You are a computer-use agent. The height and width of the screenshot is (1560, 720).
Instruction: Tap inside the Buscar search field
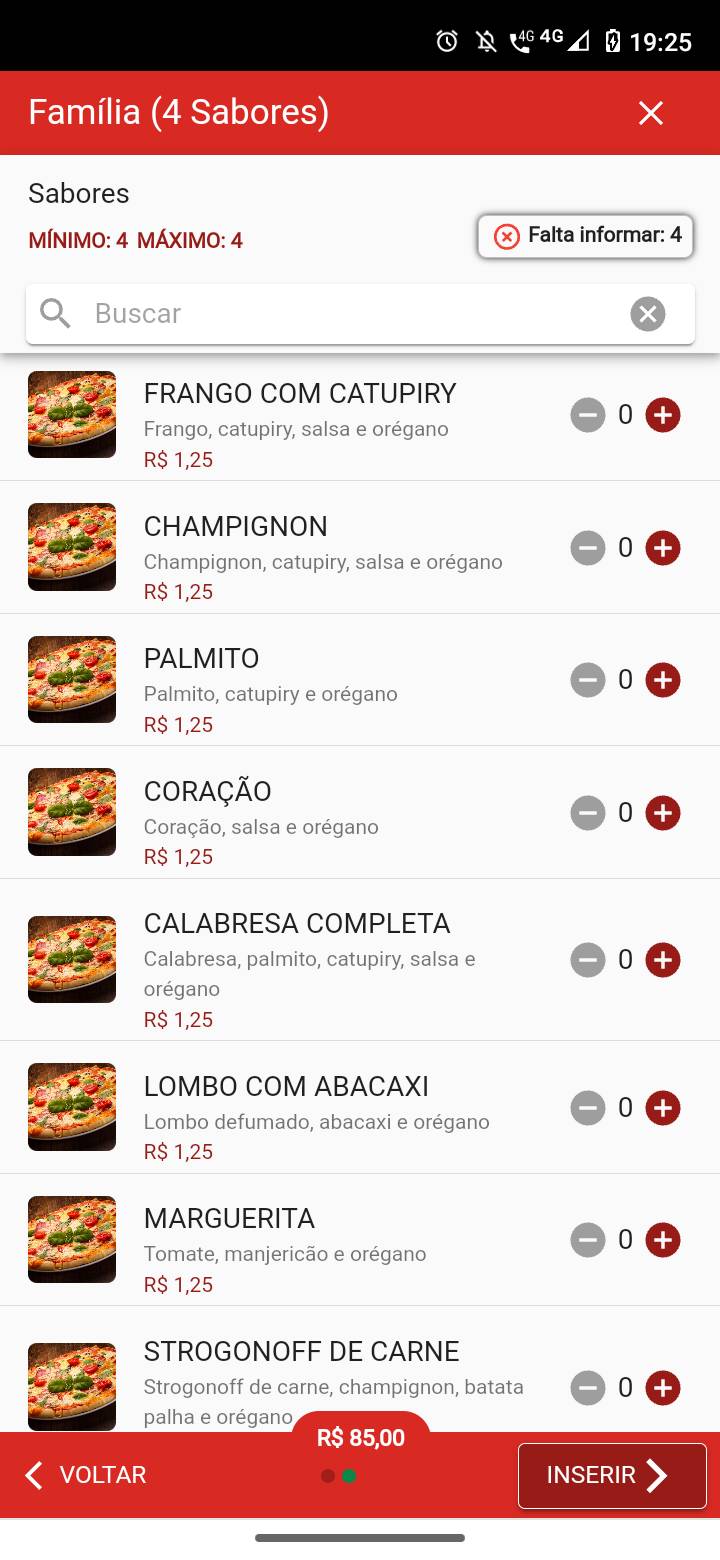pyautogui.click(x=300, y=313)
